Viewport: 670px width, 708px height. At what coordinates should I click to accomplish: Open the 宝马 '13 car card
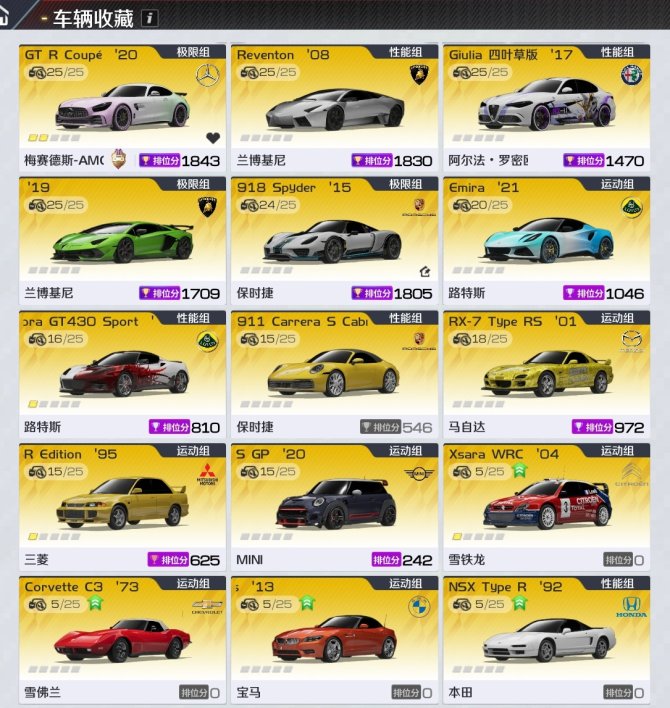(x=334, y=638)
